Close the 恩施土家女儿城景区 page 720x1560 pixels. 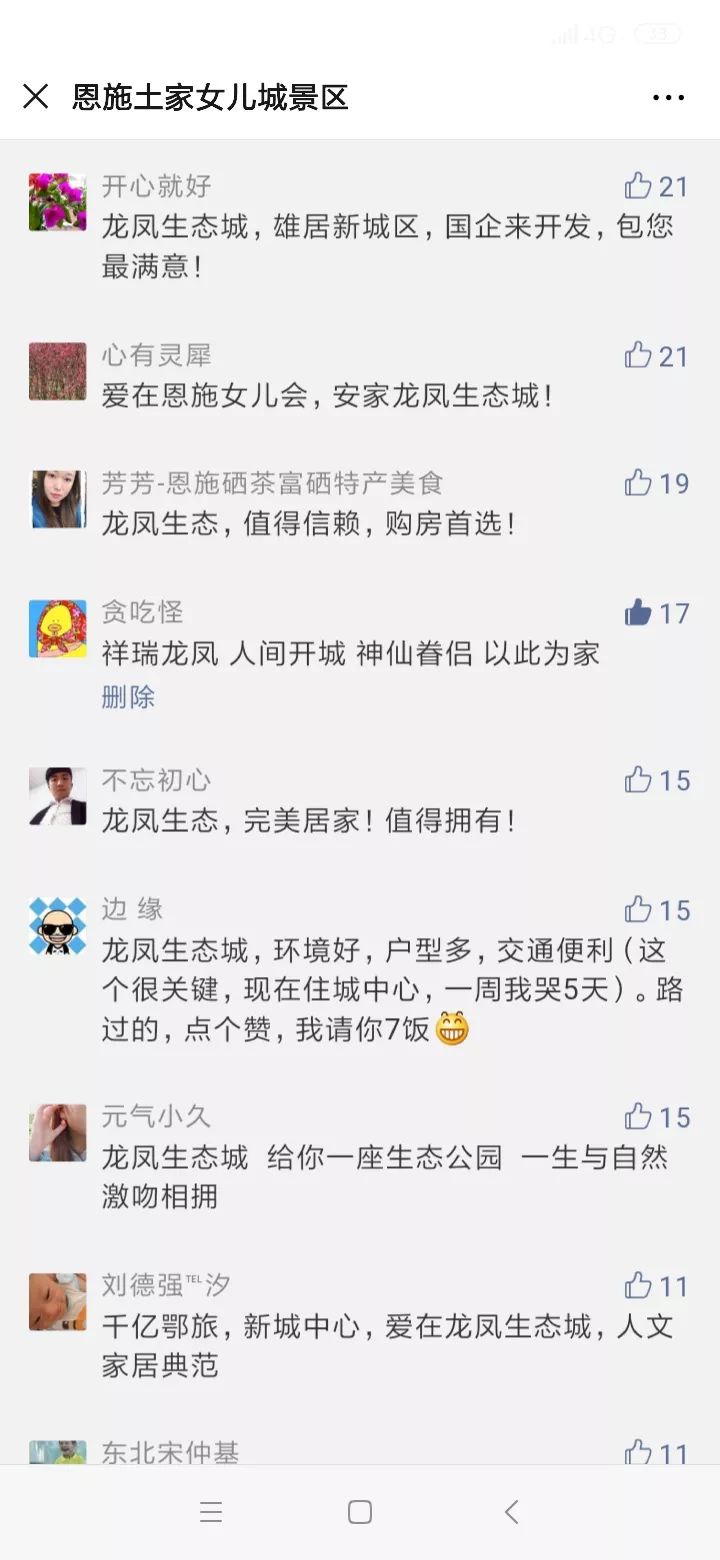pyautogui.click(x=36, y=97)
